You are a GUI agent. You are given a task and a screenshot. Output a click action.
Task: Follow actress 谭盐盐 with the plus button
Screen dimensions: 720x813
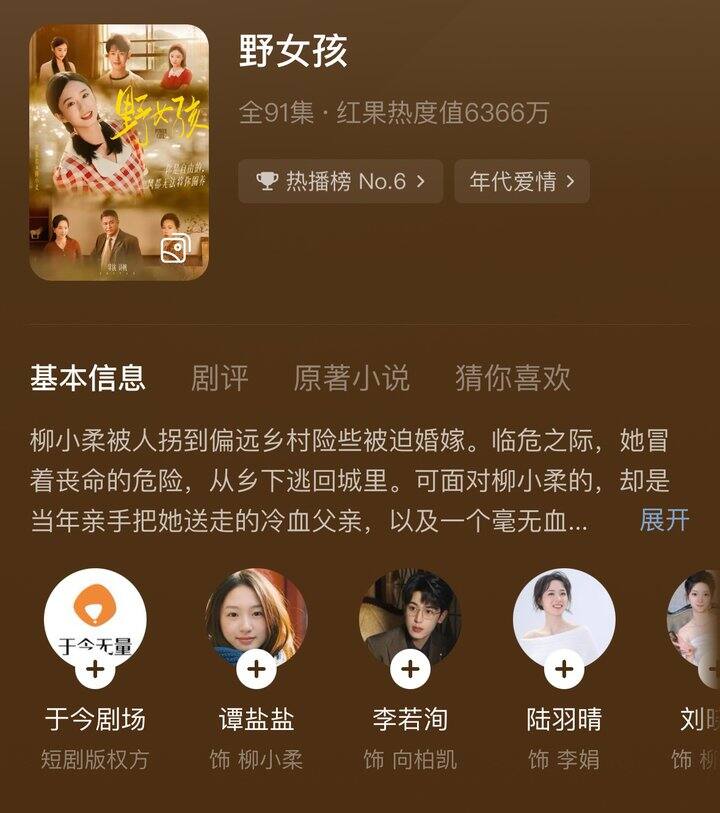pyautogui.click(x=257, y=668)
